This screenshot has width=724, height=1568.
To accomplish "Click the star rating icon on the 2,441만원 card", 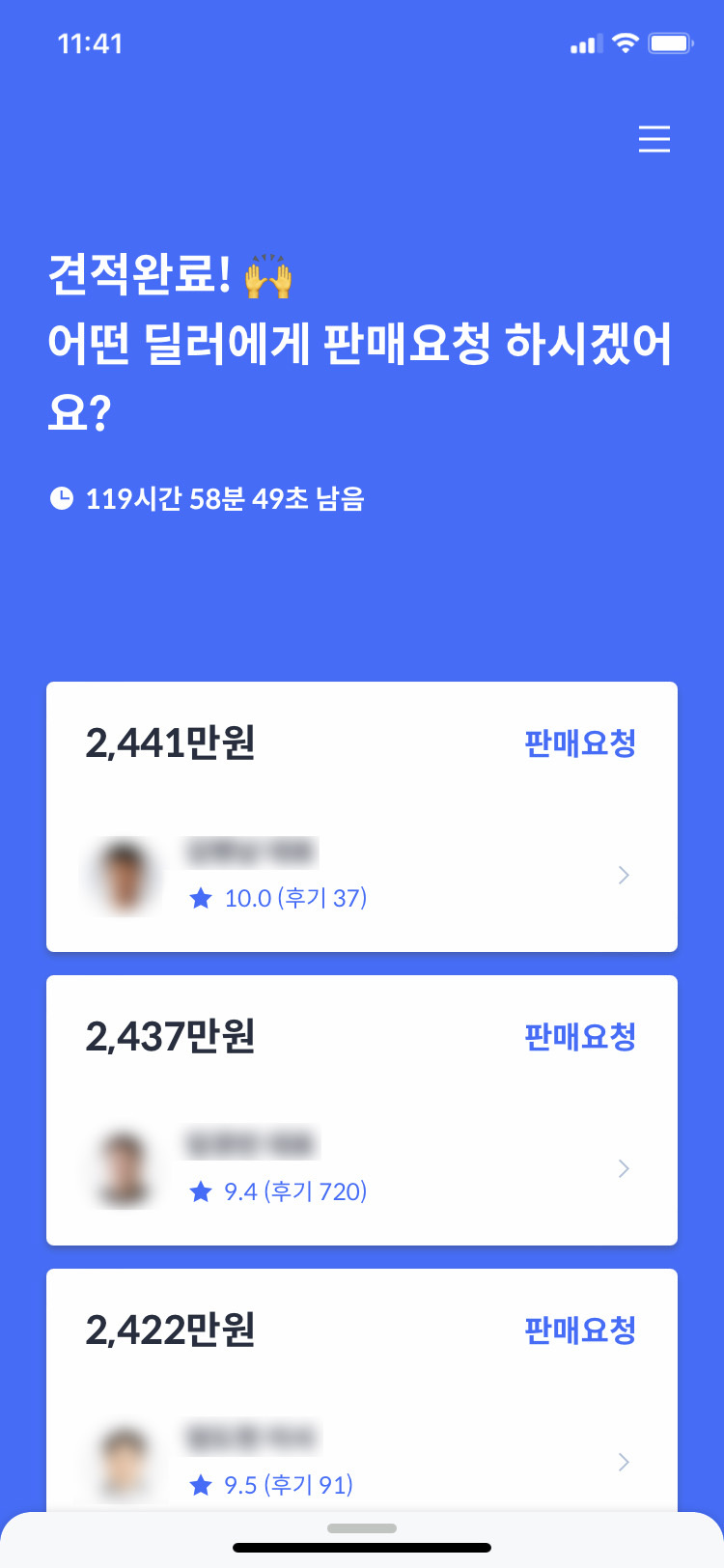I will coord(200,898).
